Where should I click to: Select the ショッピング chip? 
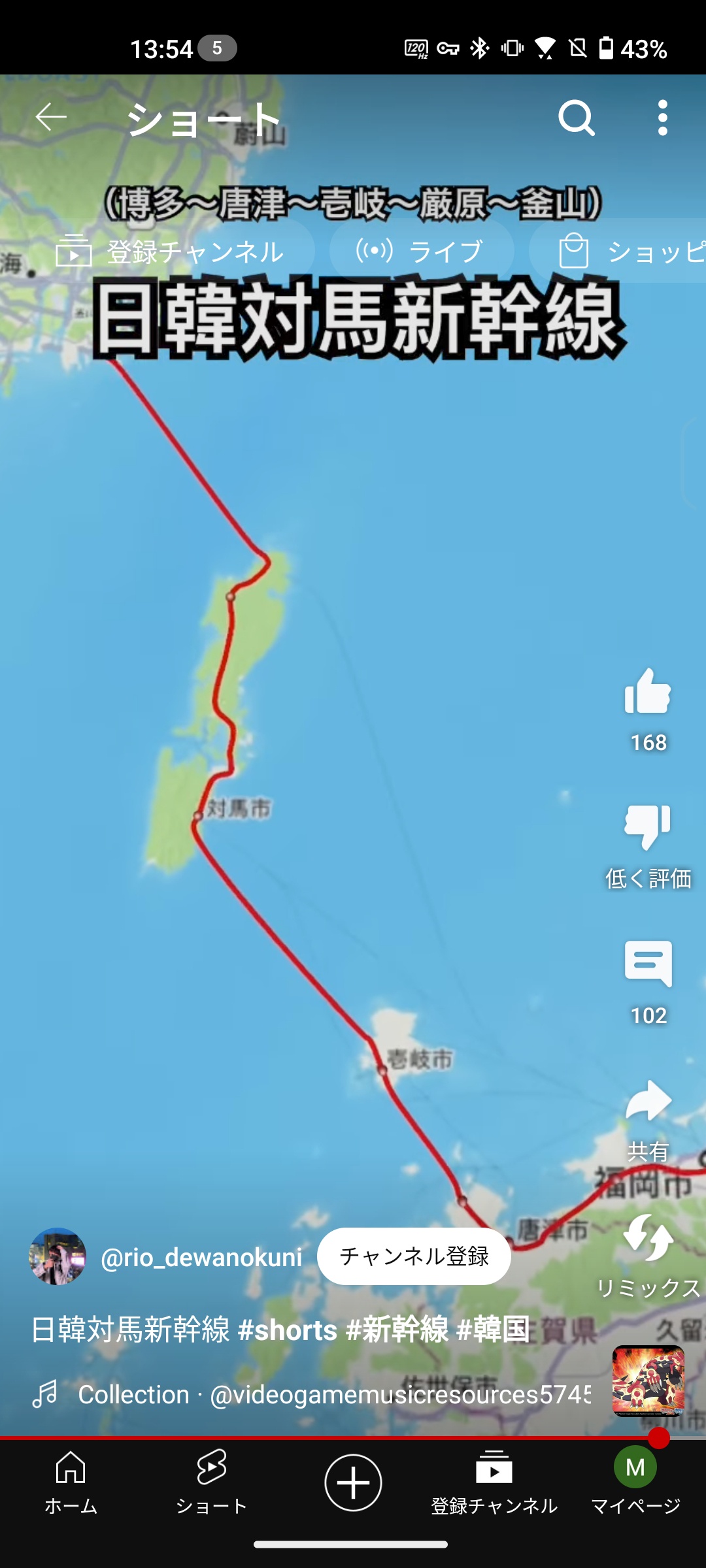pos(618,252)
